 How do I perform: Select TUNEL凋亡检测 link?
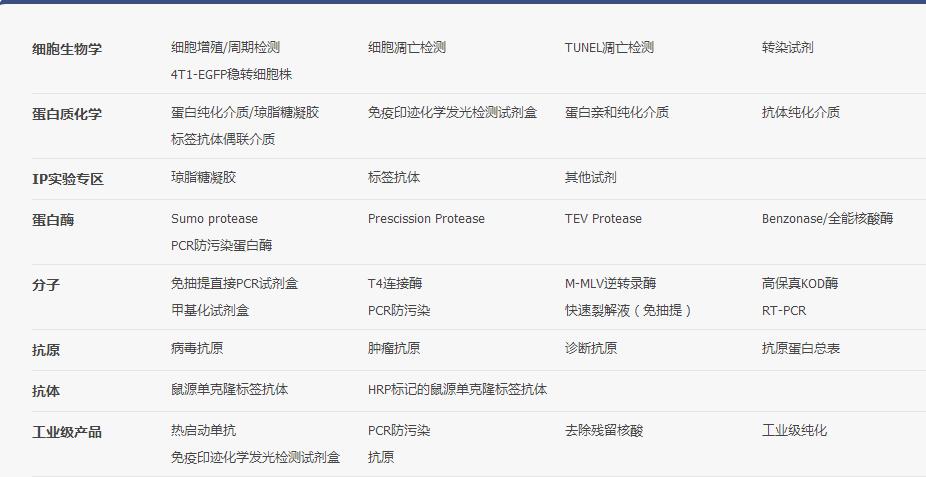(x=609, y=47)
